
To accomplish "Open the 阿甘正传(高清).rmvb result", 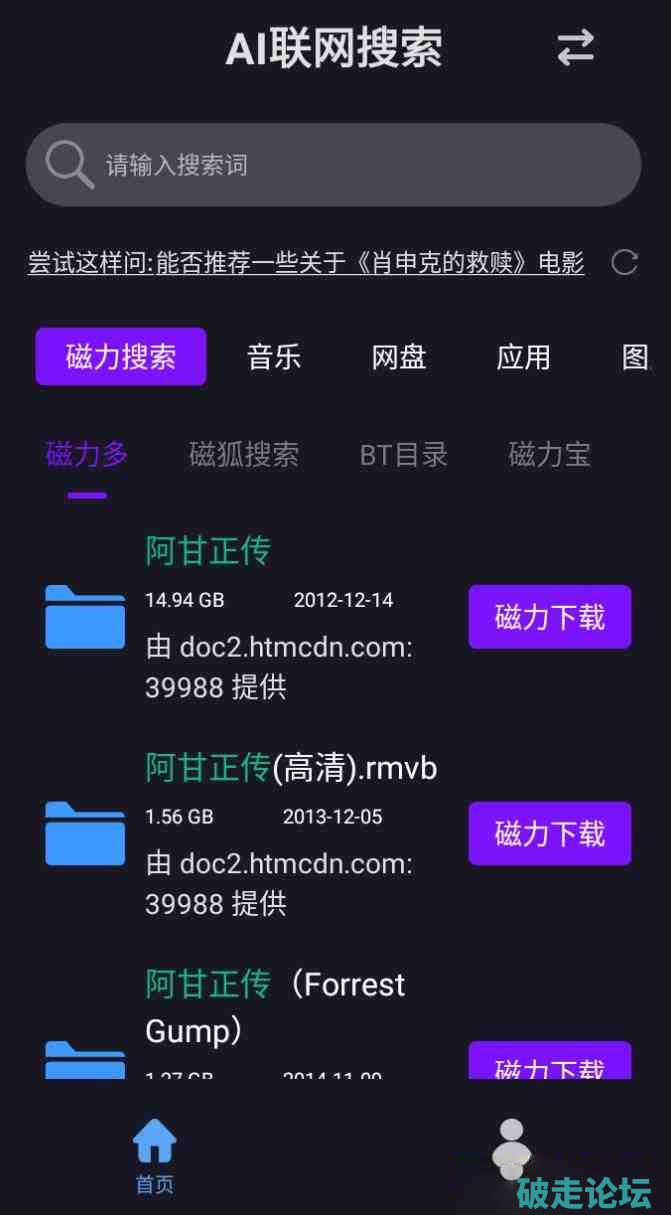I will click(x=291, y=768).
